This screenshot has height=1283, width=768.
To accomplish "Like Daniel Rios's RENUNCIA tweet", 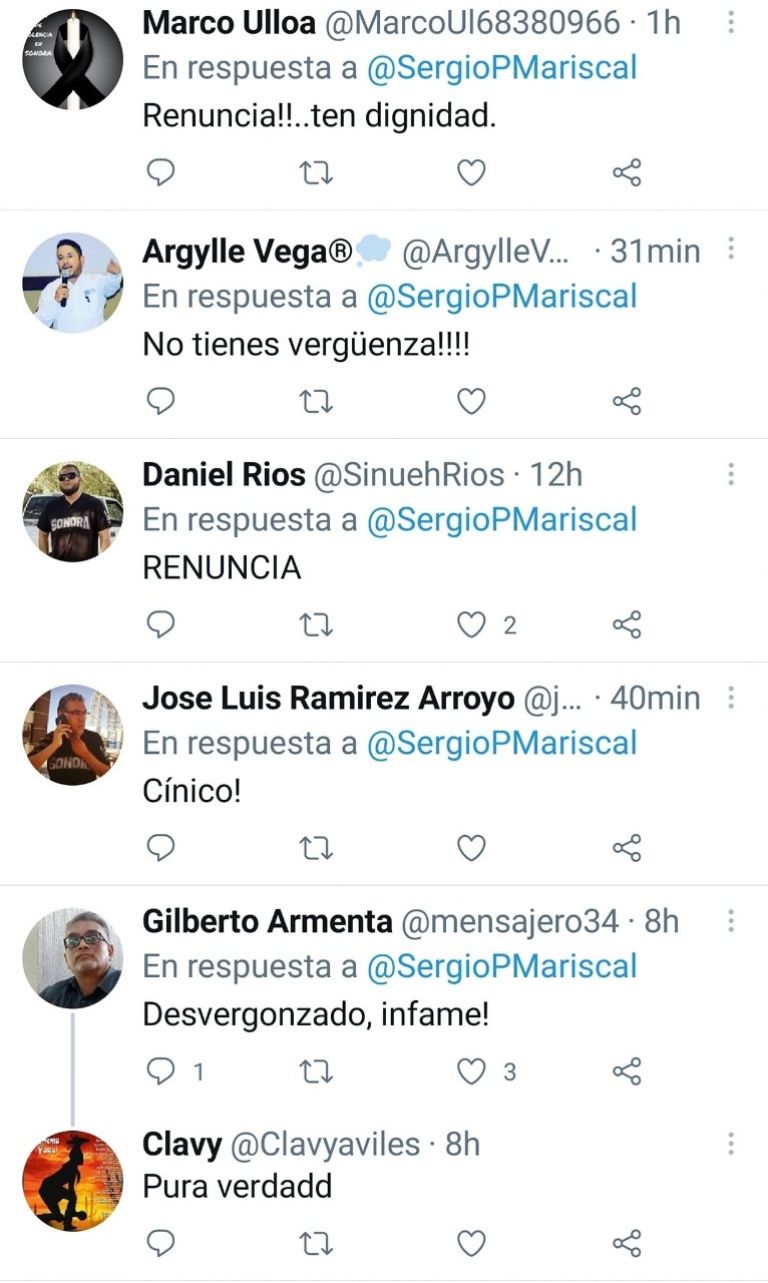I will coord(471,626).
